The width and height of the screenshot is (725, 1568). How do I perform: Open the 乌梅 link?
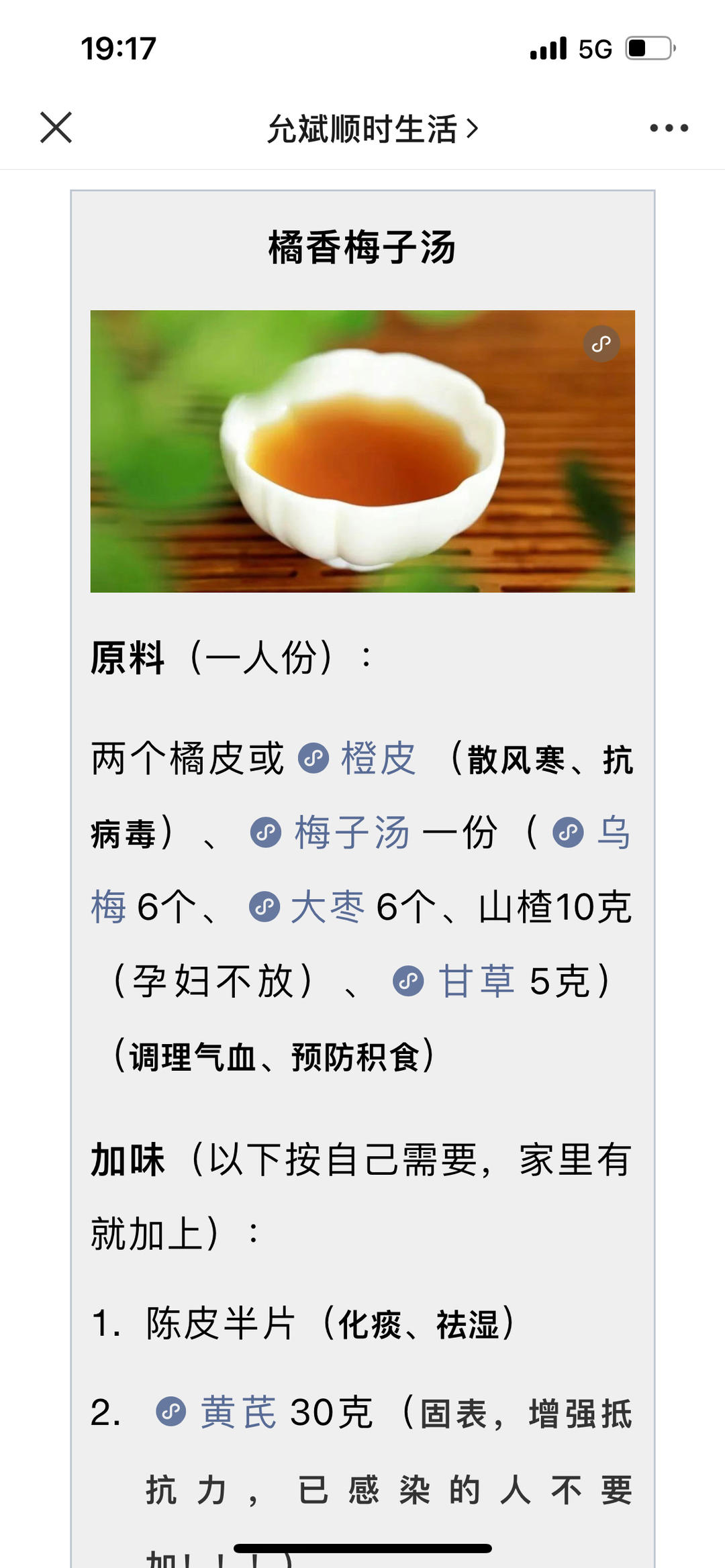pos(613,833)
